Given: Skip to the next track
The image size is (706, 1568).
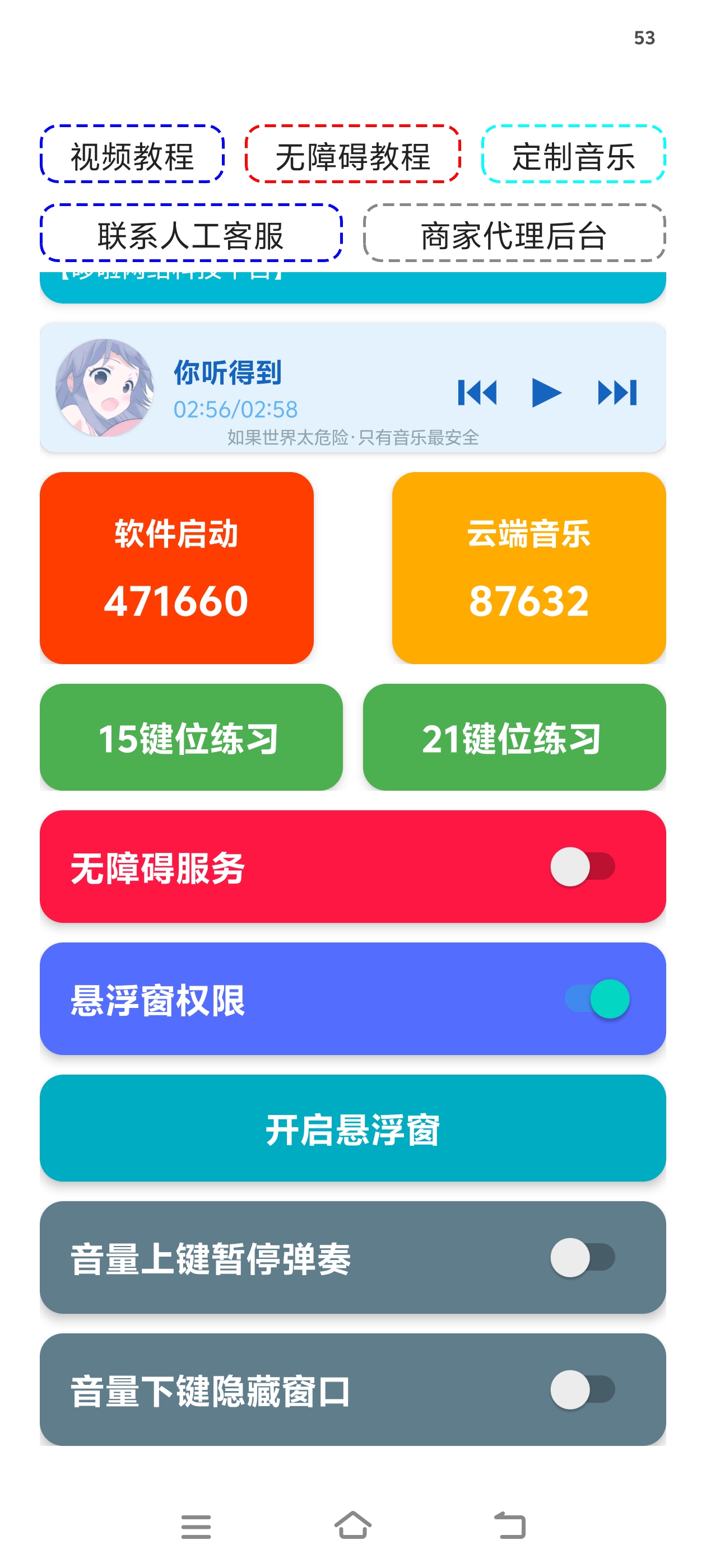Looking at the screenshot, I should pyautogui.click(x=616, y=392).
